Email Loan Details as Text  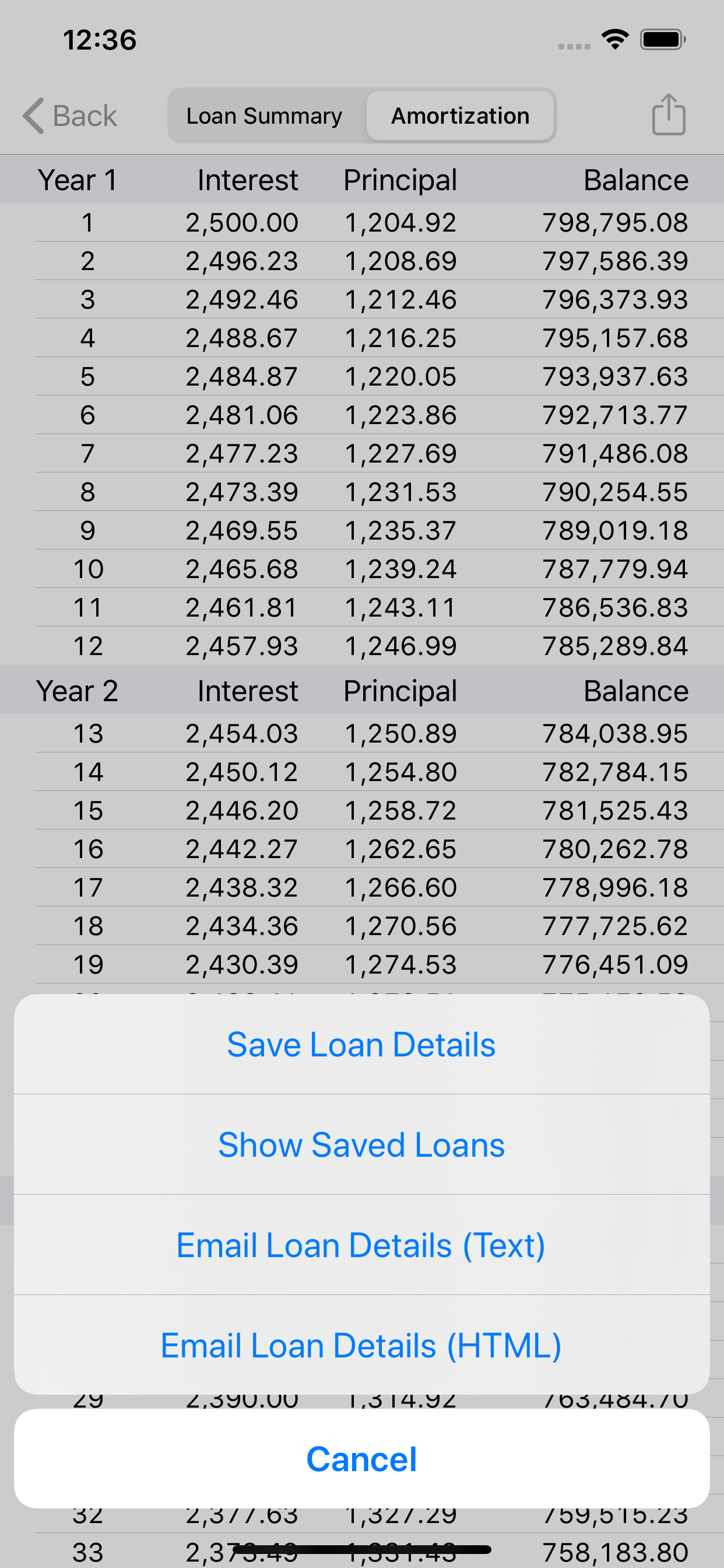(361, 1245)
